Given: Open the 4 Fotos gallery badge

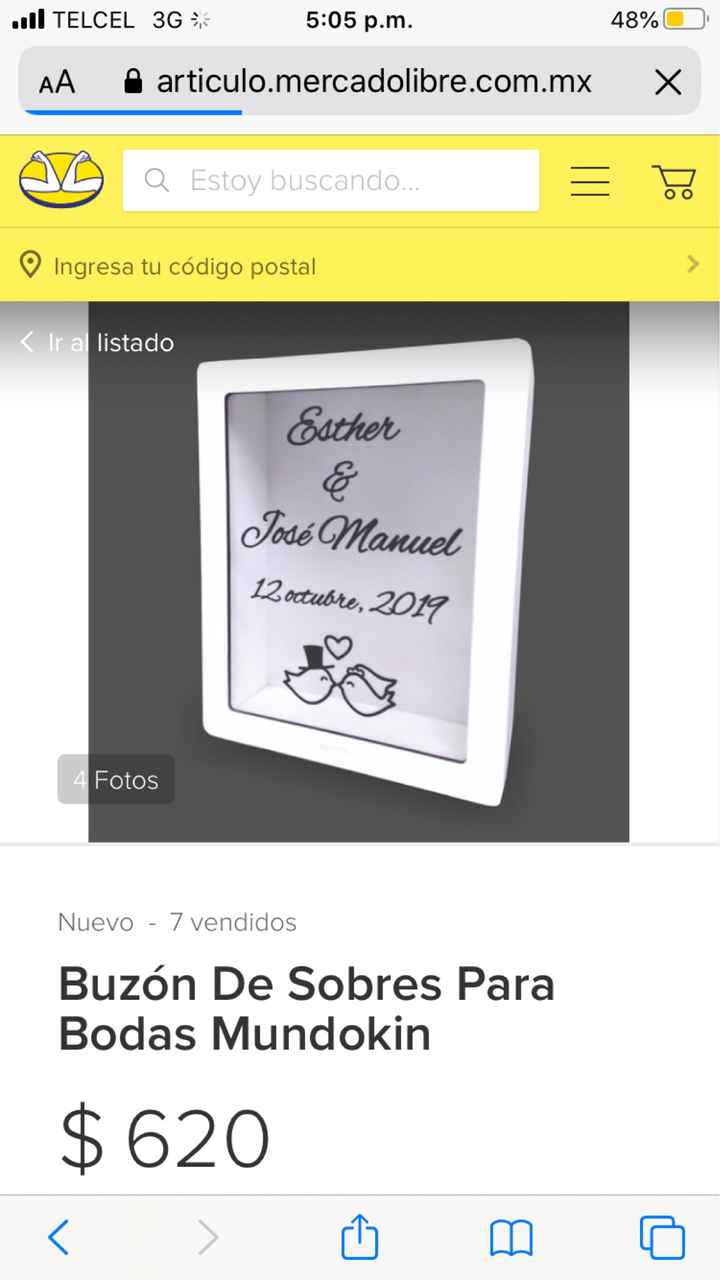Looking at the screenshot, I should [x=115, y=779].
